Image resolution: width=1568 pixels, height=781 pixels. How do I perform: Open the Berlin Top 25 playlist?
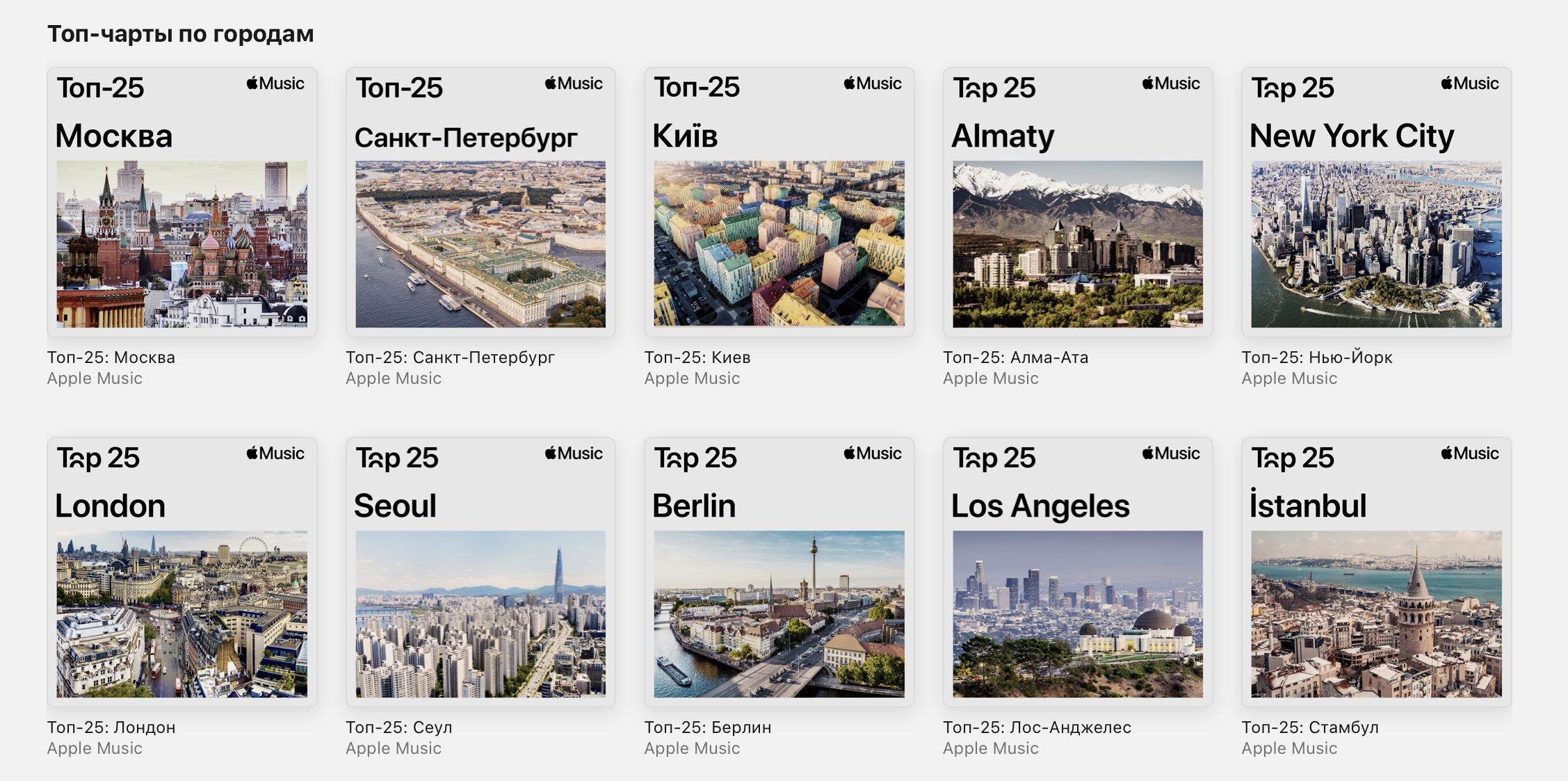point(779,572)
